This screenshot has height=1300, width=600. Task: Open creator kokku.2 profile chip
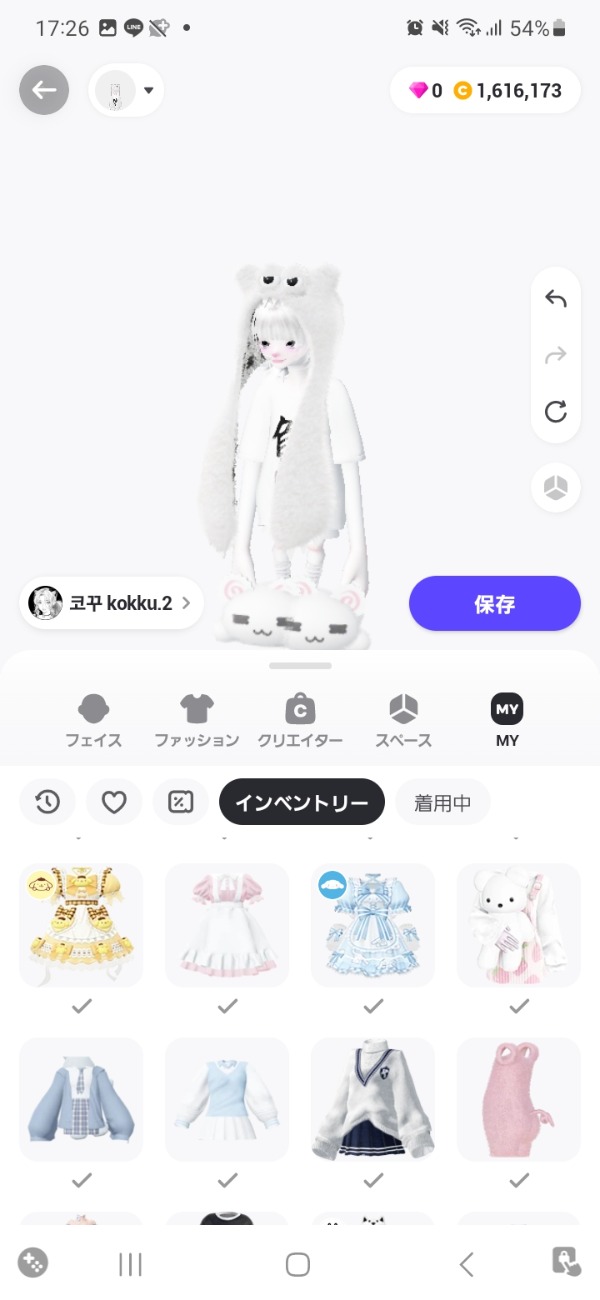point(112,603)
